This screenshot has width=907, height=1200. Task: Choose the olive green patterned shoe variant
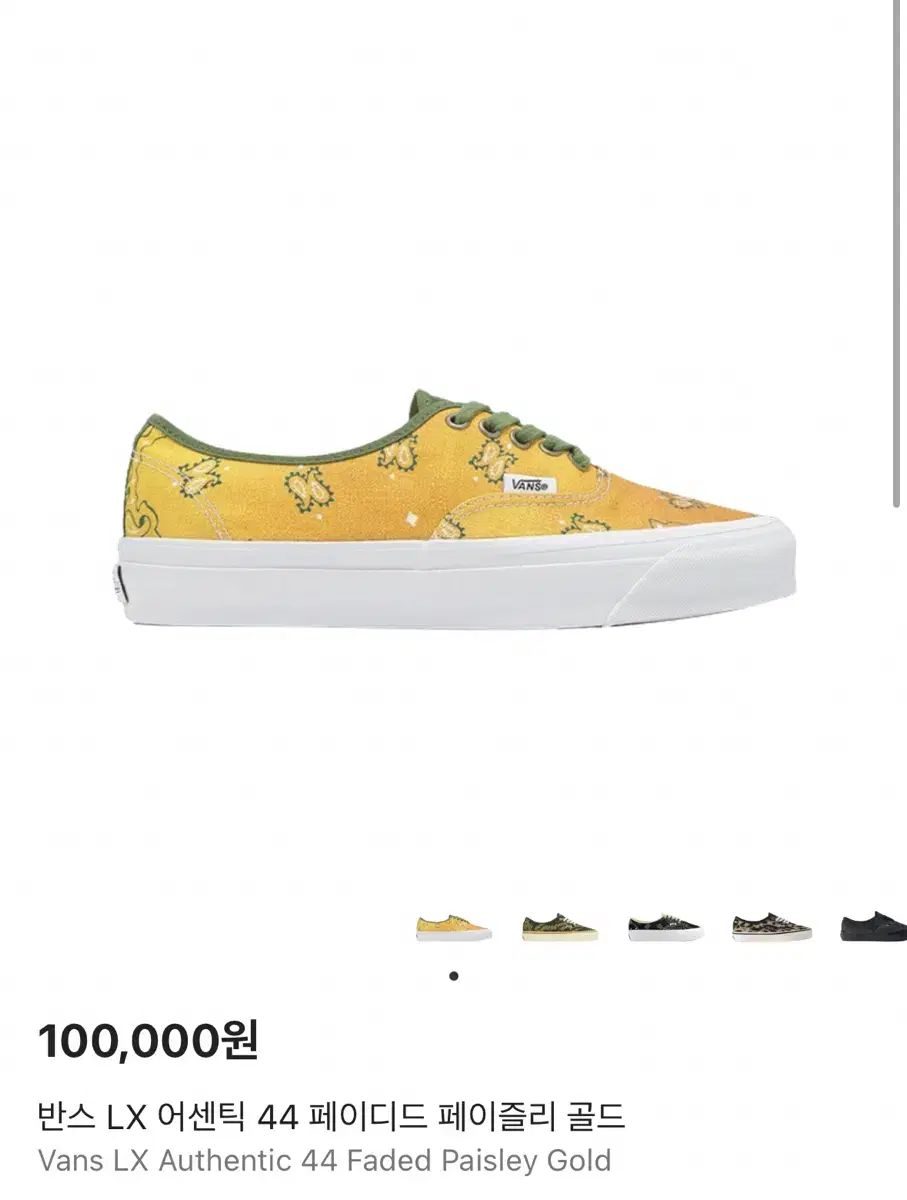[559, 927]
